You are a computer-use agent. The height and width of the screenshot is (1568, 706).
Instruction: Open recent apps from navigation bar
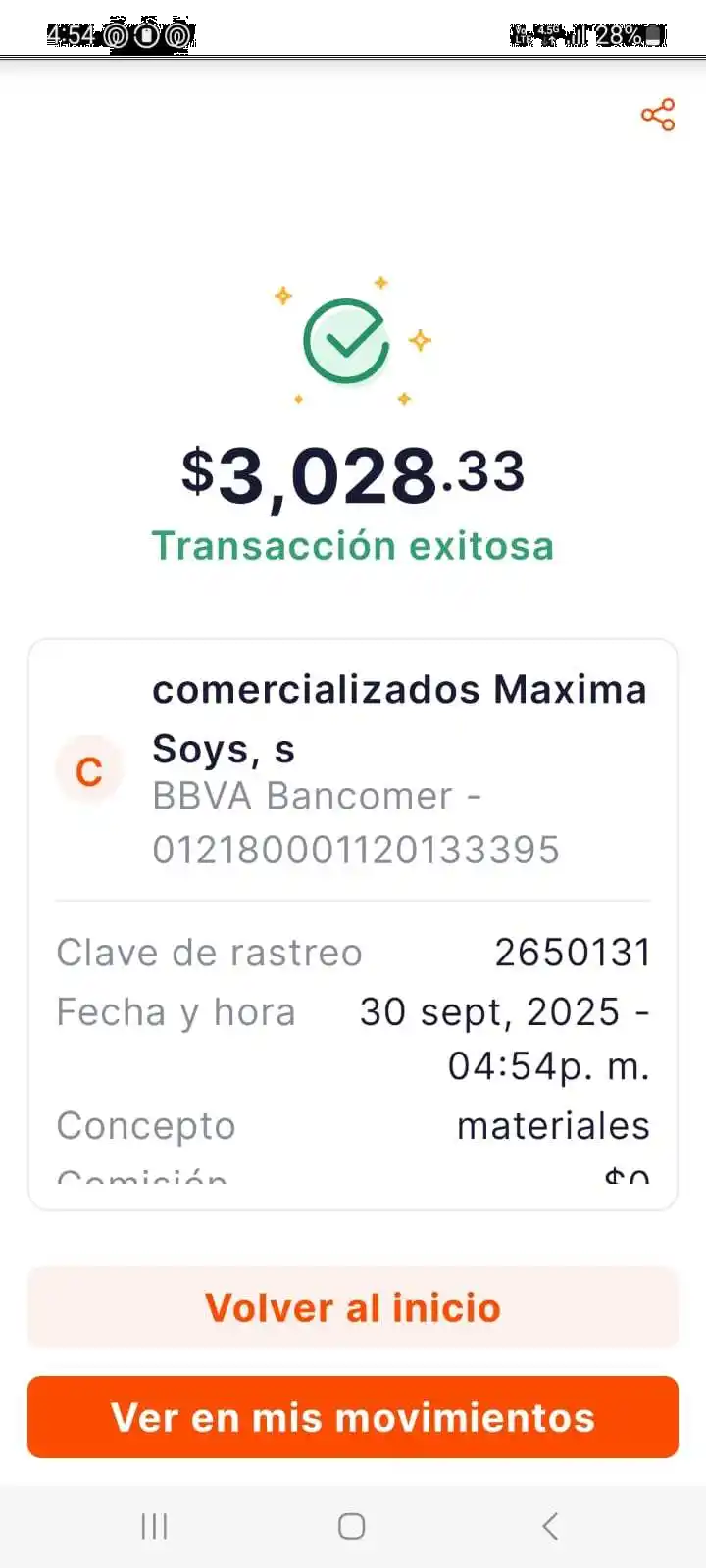click(155, 1526)
